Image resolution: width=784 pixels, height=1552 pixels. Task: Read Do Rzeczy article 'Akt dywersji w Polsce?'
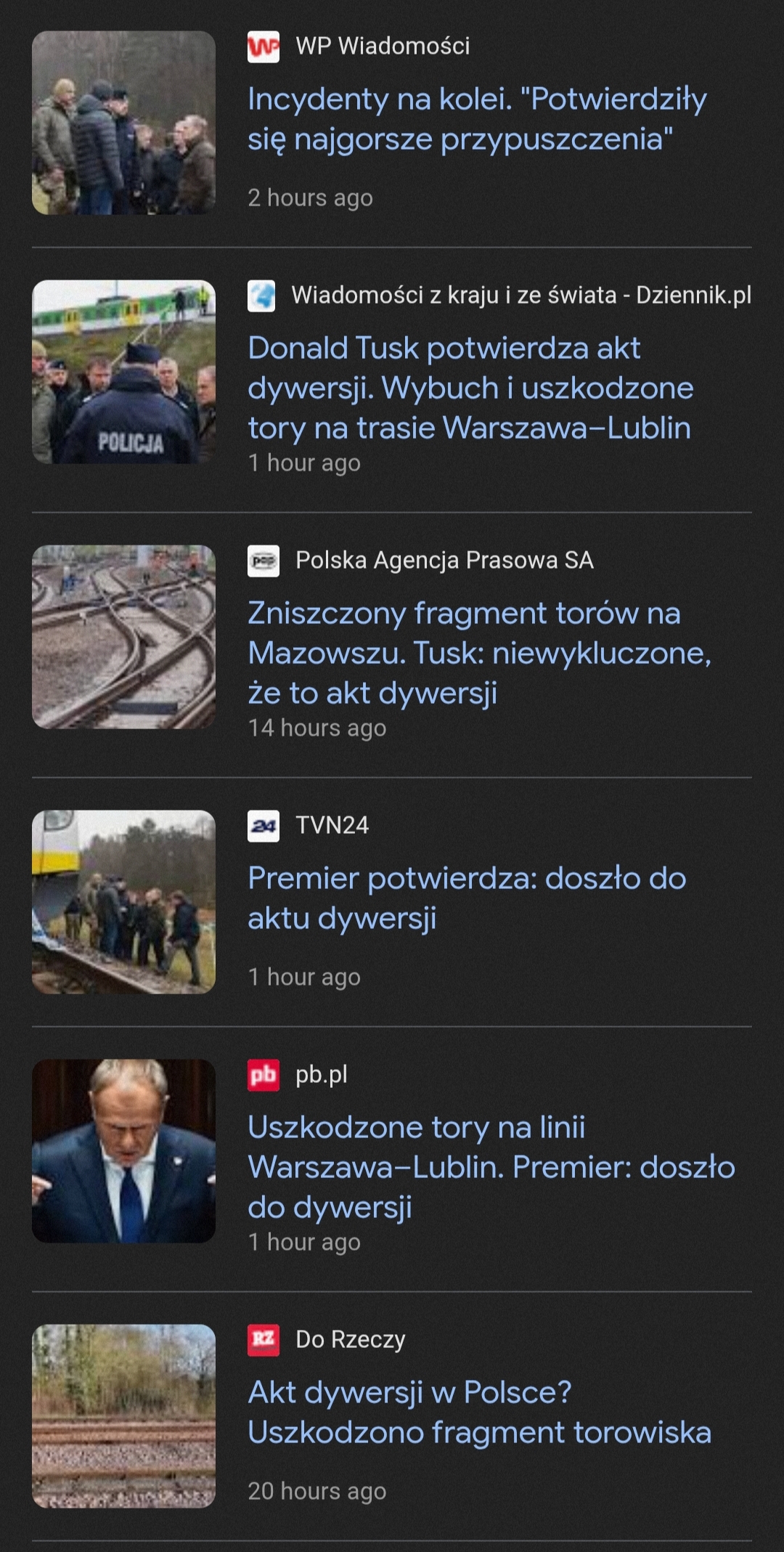(x=479, y=1412)
